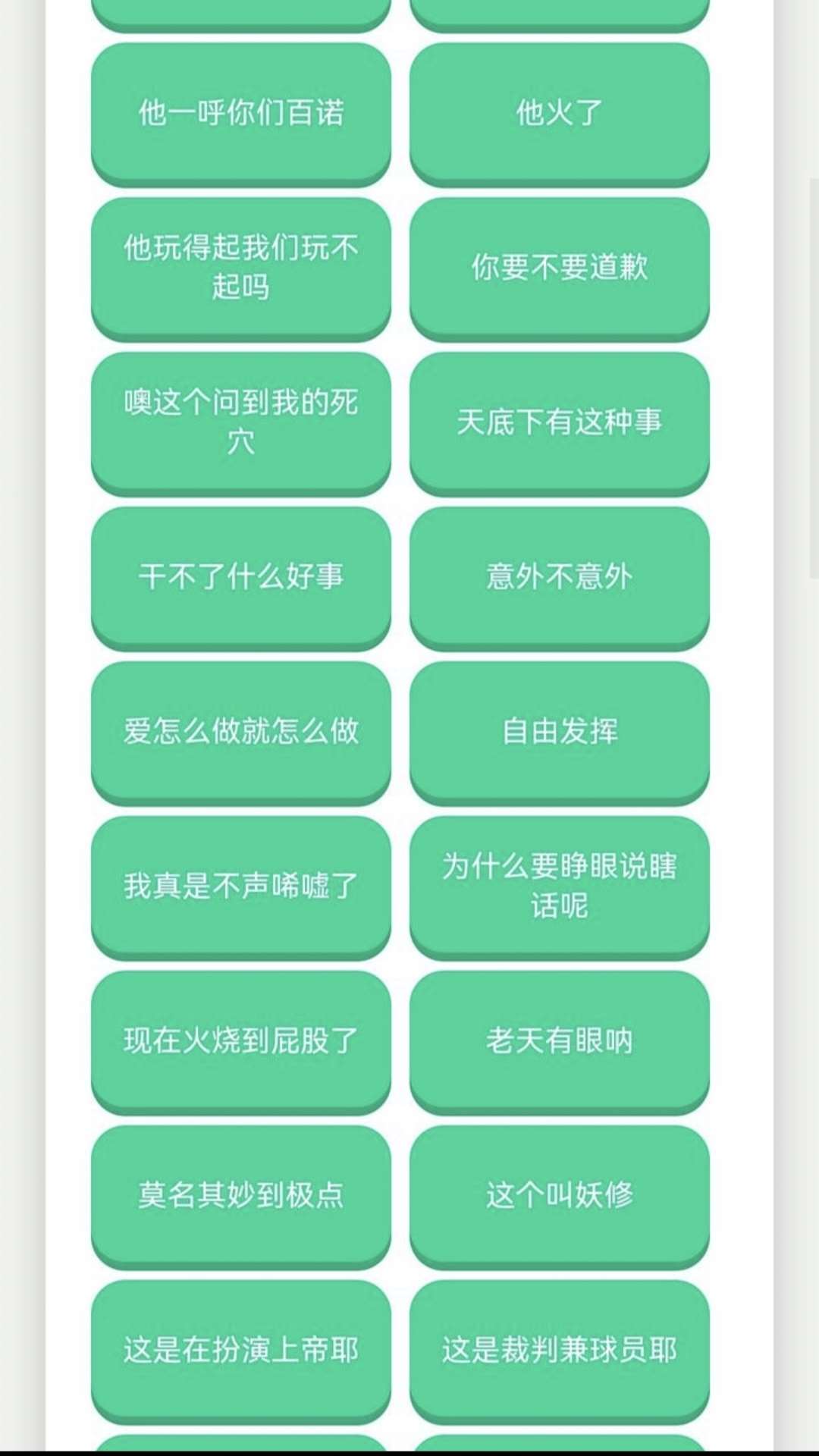The image size is (819, 1456).
Task: Select 爱怎么做就怎么做 button
Action: pyautogui.click(x=240, y=731)
